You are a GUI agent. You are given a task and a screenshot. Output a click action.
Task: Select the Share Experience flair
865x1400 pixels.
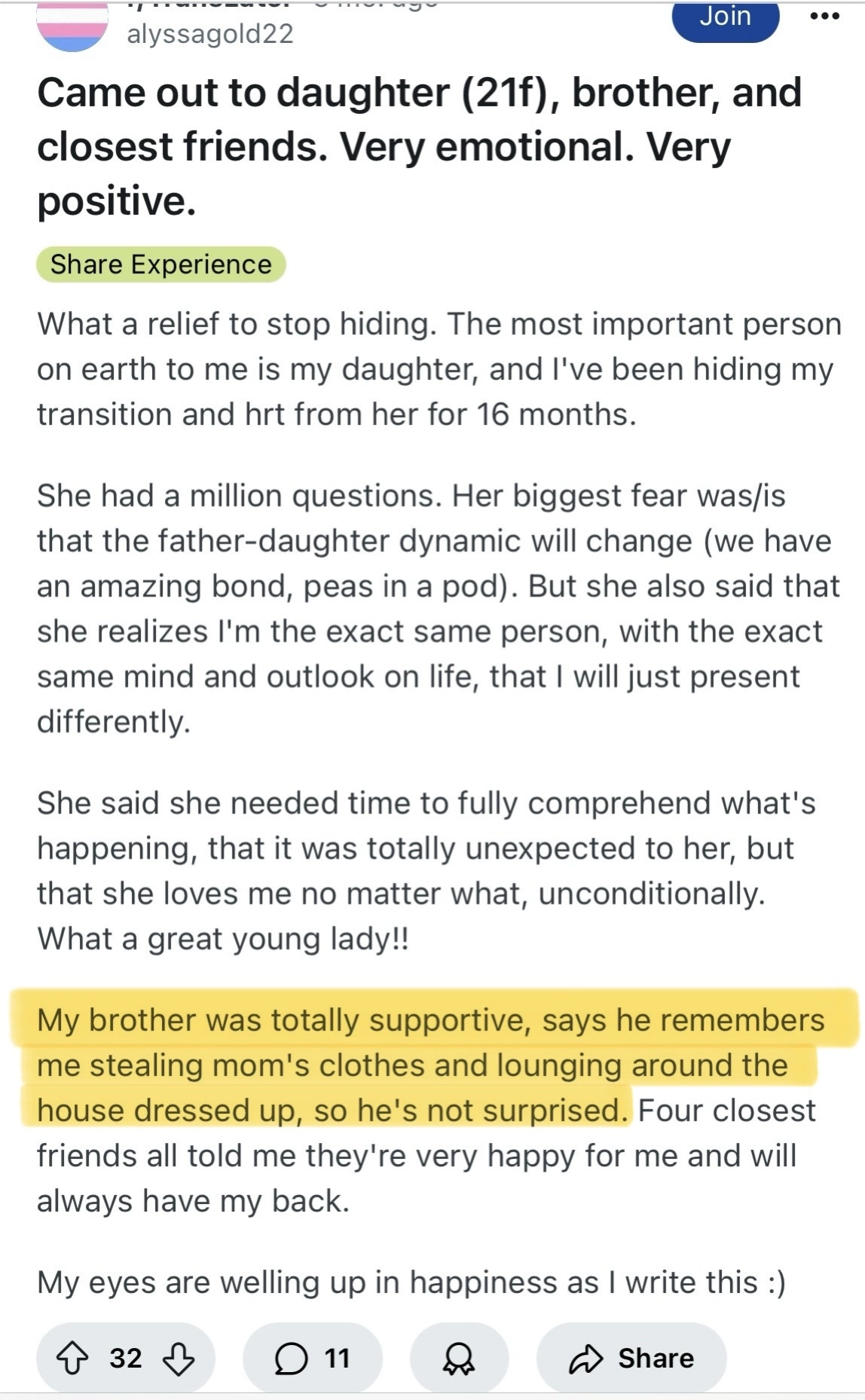coord(161,264)
